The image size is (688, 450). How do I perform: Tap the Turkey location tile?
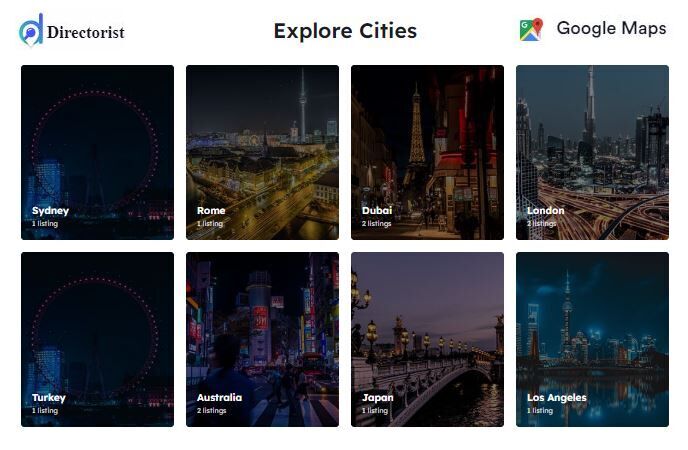(x=97, y=339)
